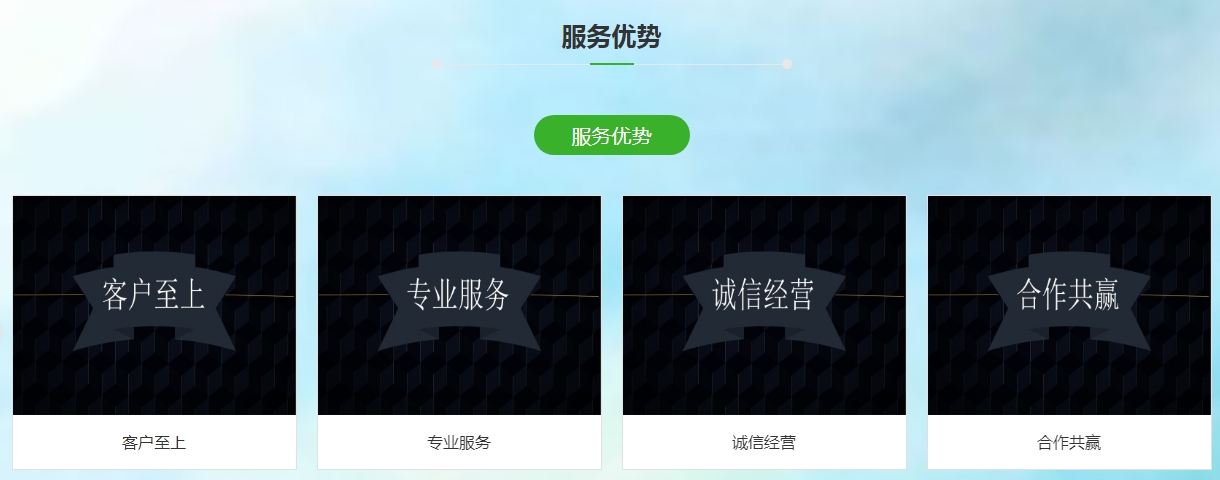The width and height of the screenshot is (1220, 480).
Task: Tap the green 服务优势 pill button
Action: [611, 136]
